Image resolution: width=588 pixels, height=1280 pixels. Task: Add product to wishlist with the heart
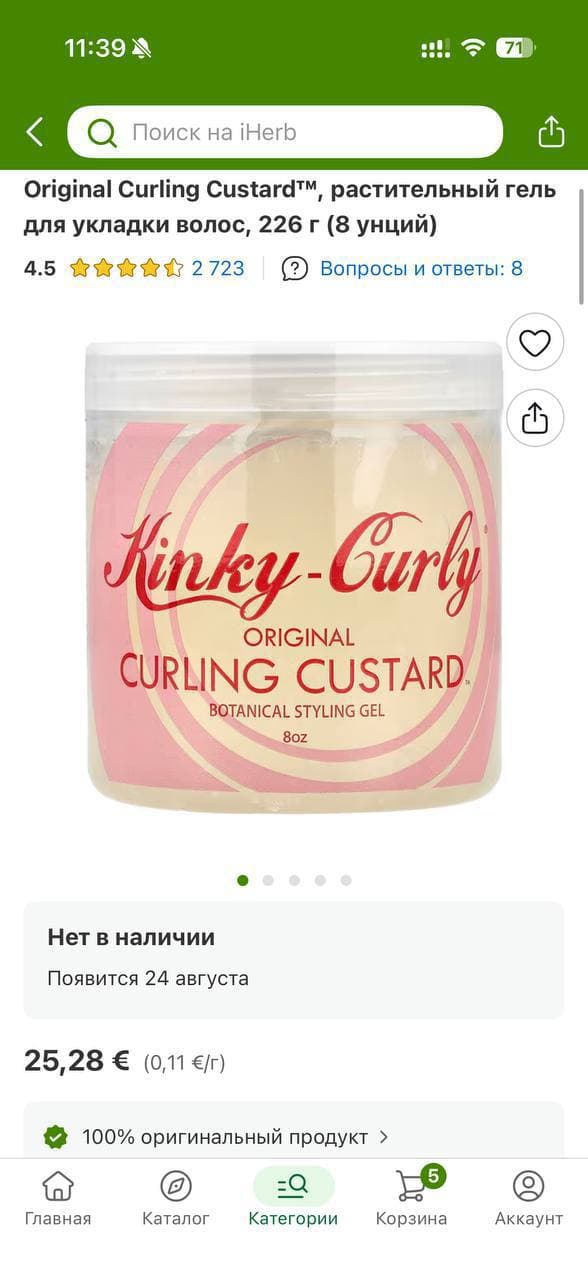pos(535,343)
